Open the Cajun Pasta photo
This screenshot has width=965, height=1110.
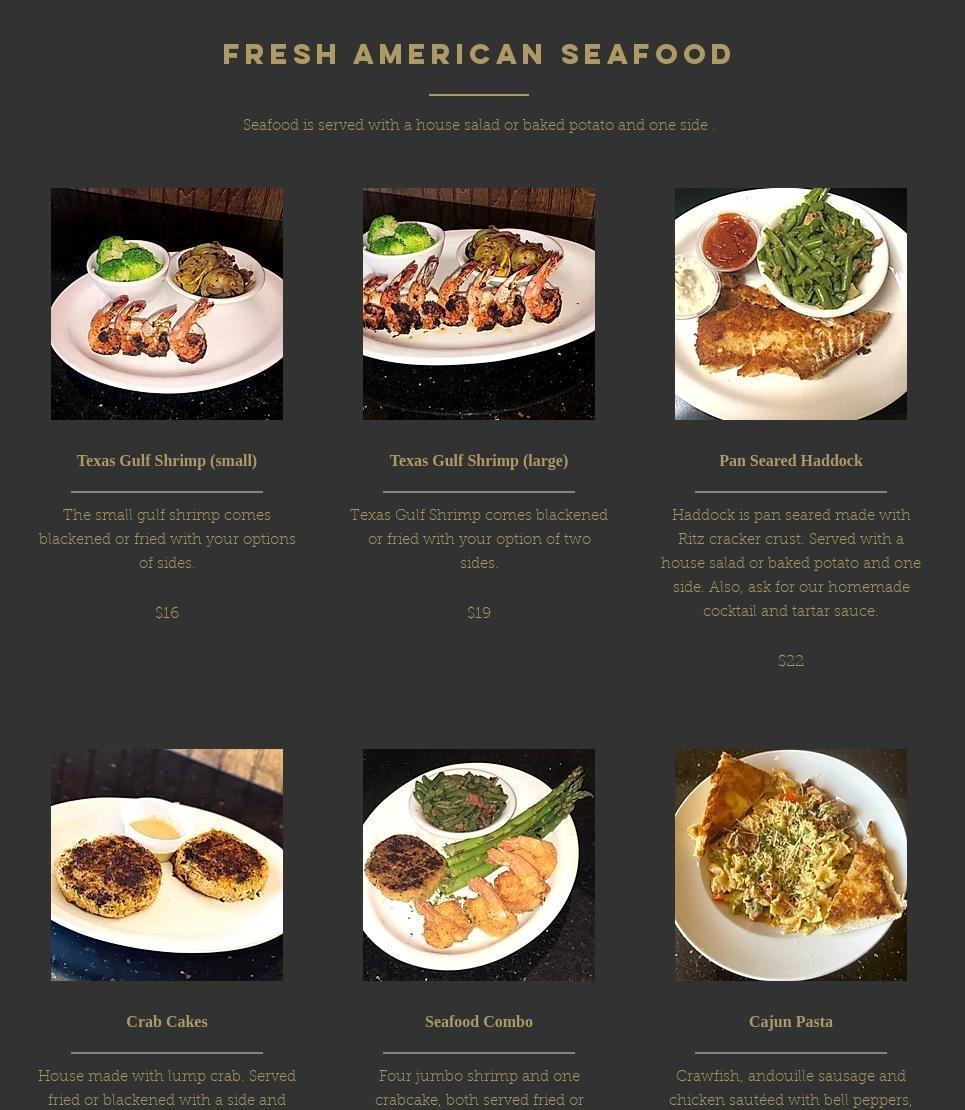(x=791, y=865)
